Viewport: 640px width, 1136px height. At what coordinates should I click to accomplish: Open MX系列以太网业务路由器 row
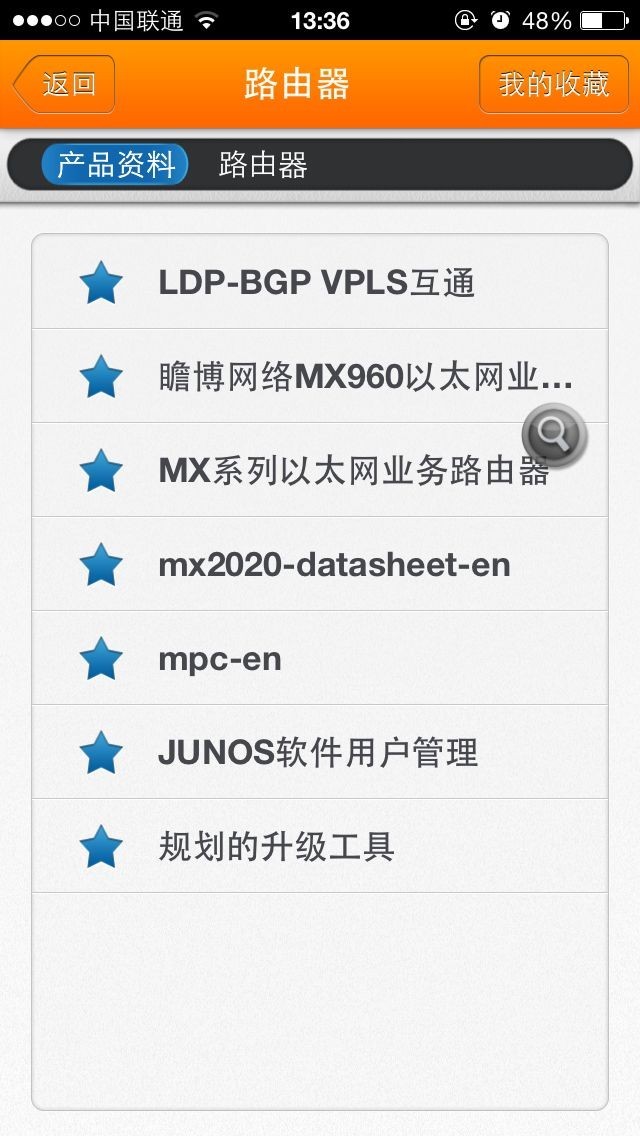[x=320, y=470]
